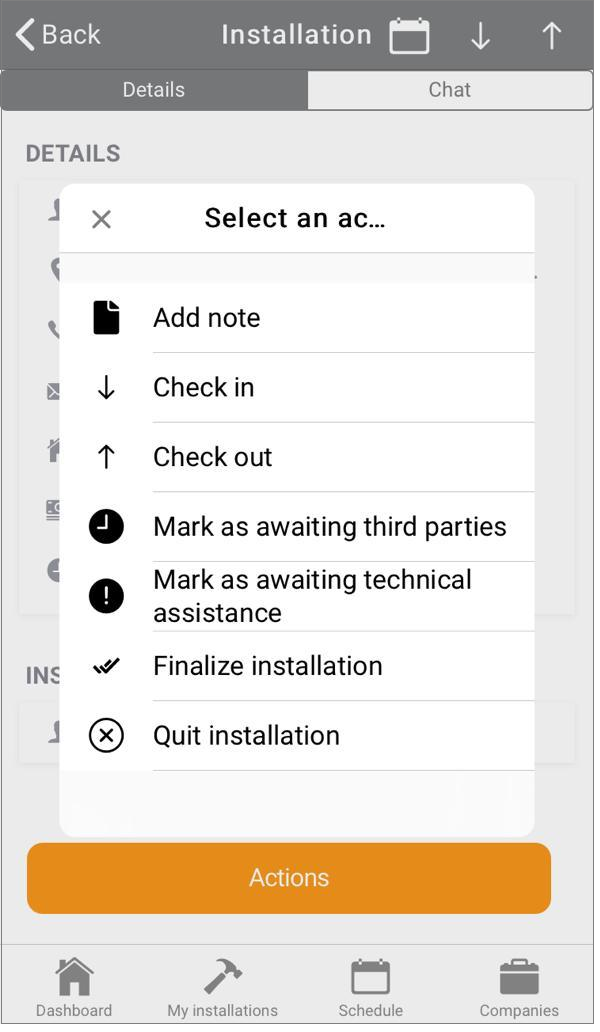Choose Finalize installation
This screenshot has width=600, height=1032.
[297, 666]
